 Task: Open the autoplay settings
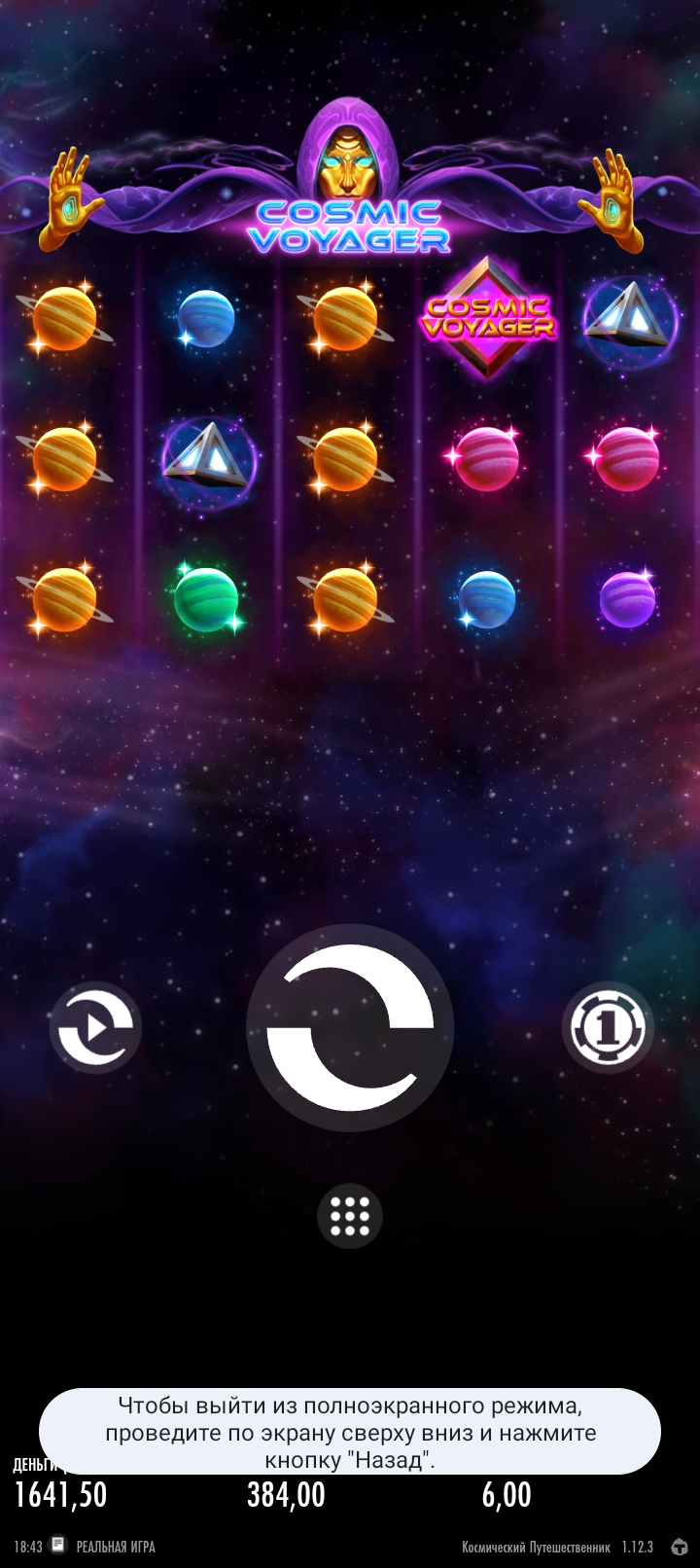(x=95, y=1027)
